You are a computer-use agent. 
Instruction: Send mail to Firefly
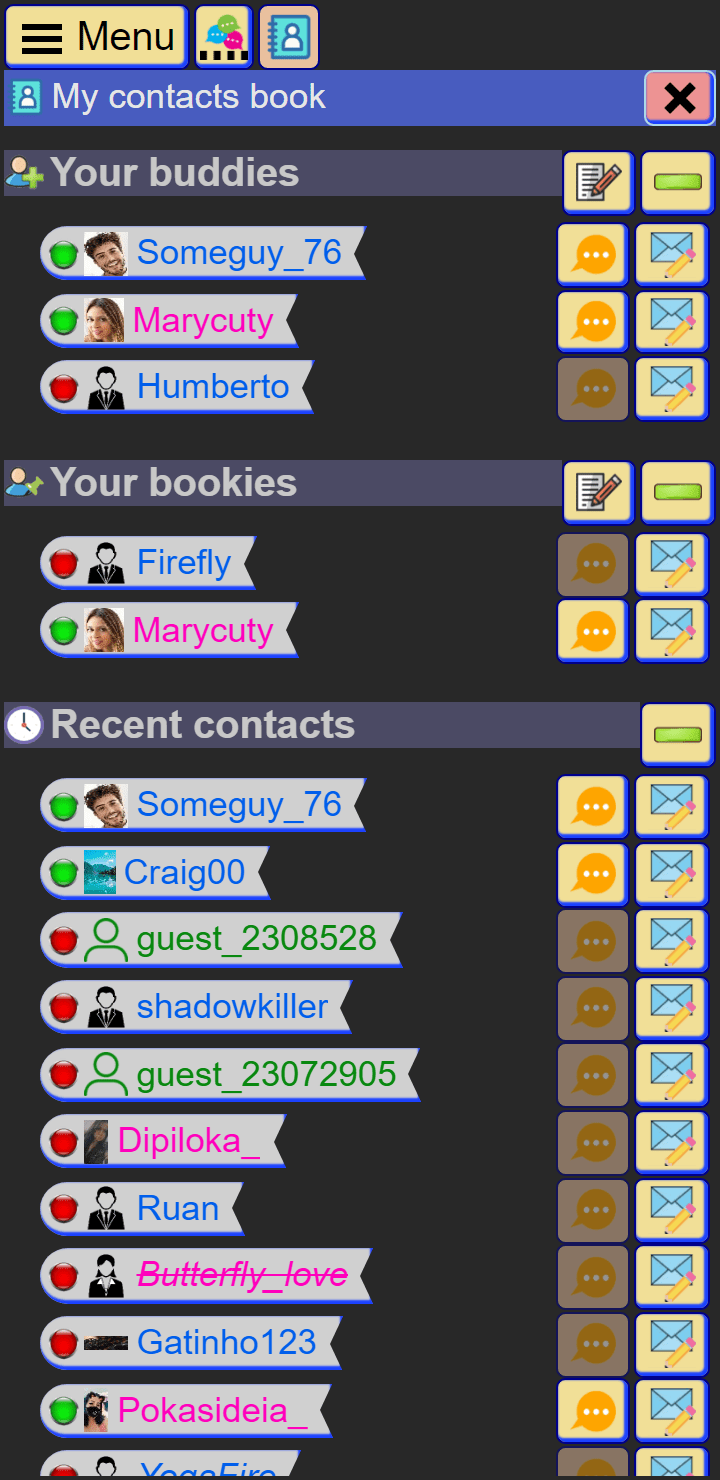(x=671, y=563)
